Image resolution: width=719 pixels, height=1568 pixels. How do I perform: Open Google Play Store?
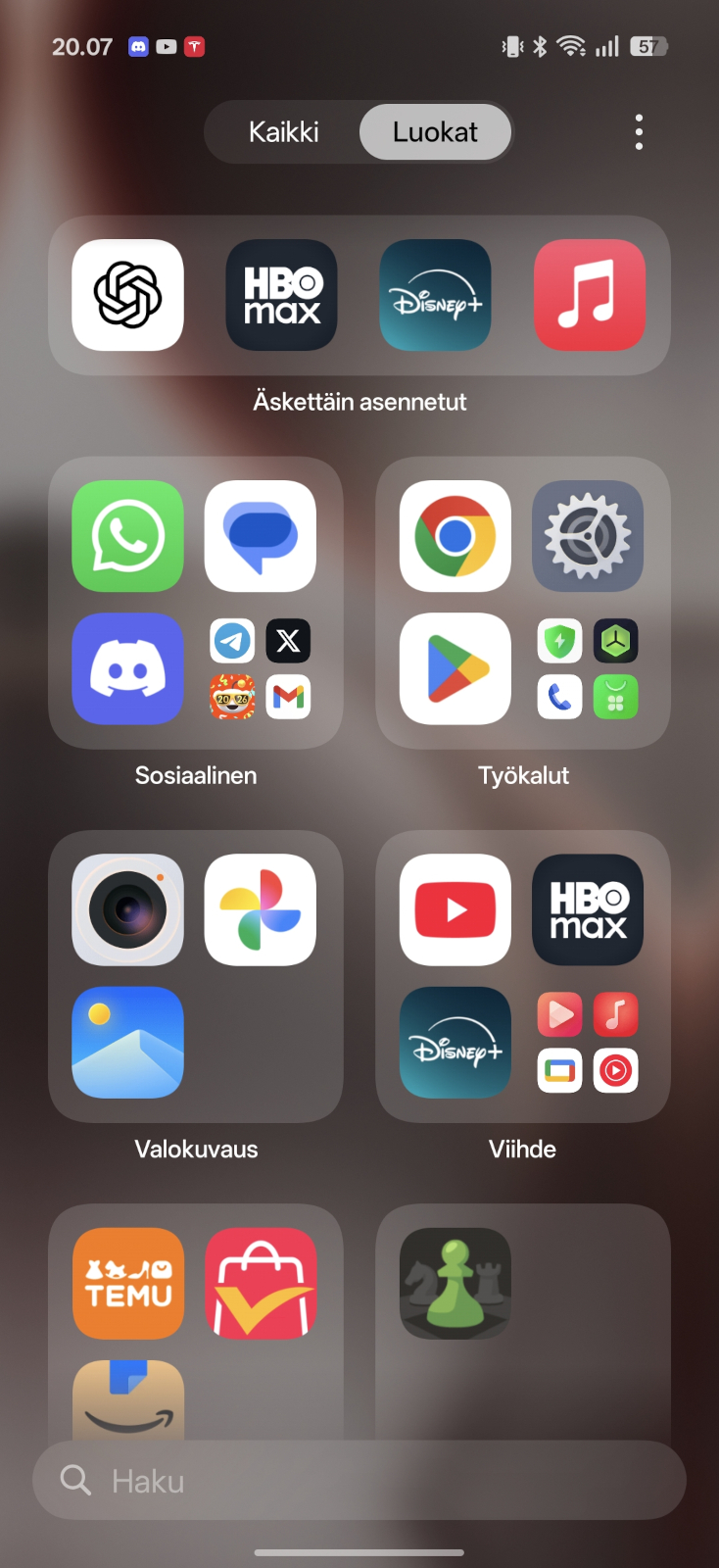click(455, 668)
